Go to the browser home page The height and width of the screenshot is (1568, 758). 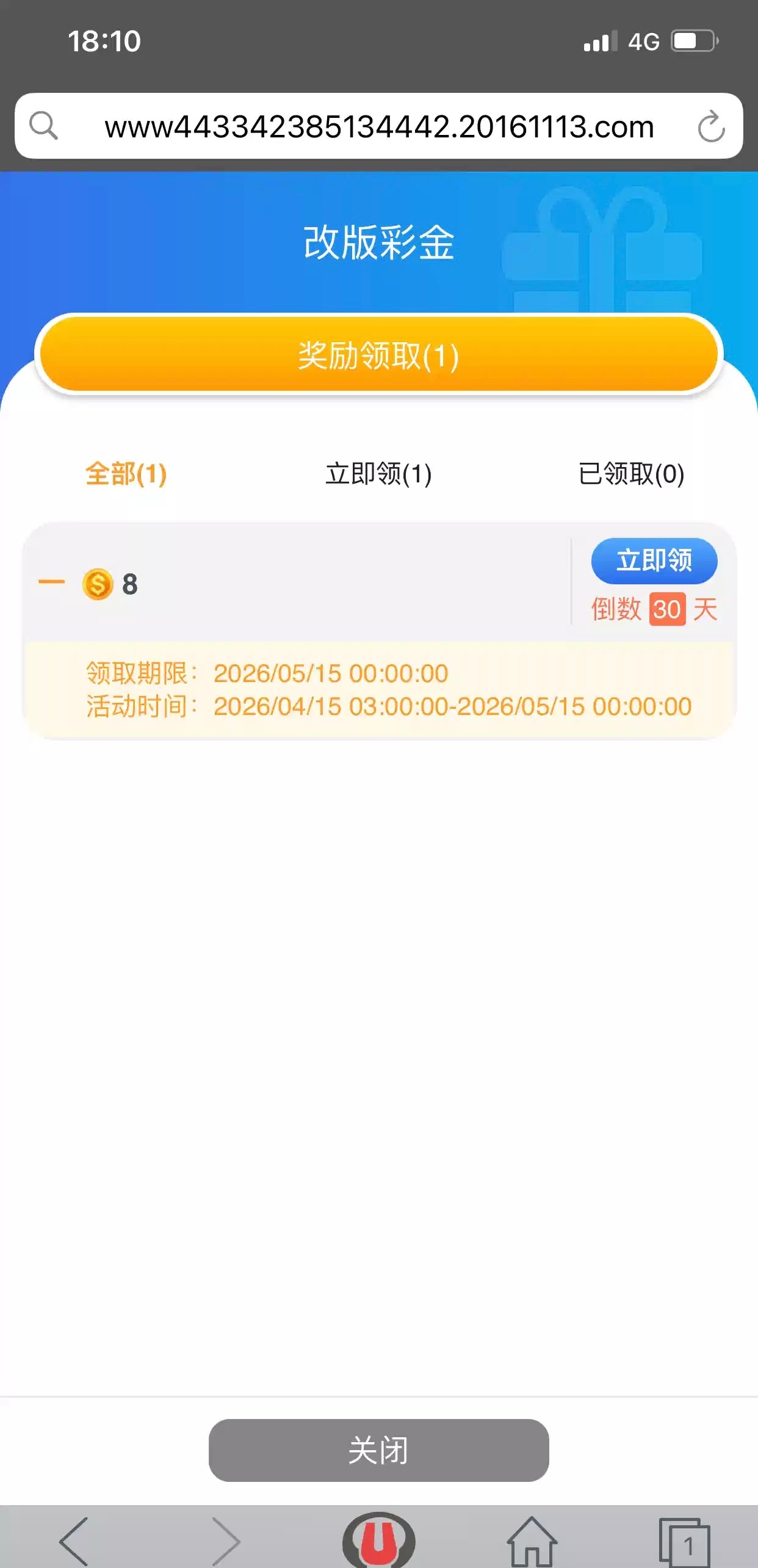coord(532,1540)
